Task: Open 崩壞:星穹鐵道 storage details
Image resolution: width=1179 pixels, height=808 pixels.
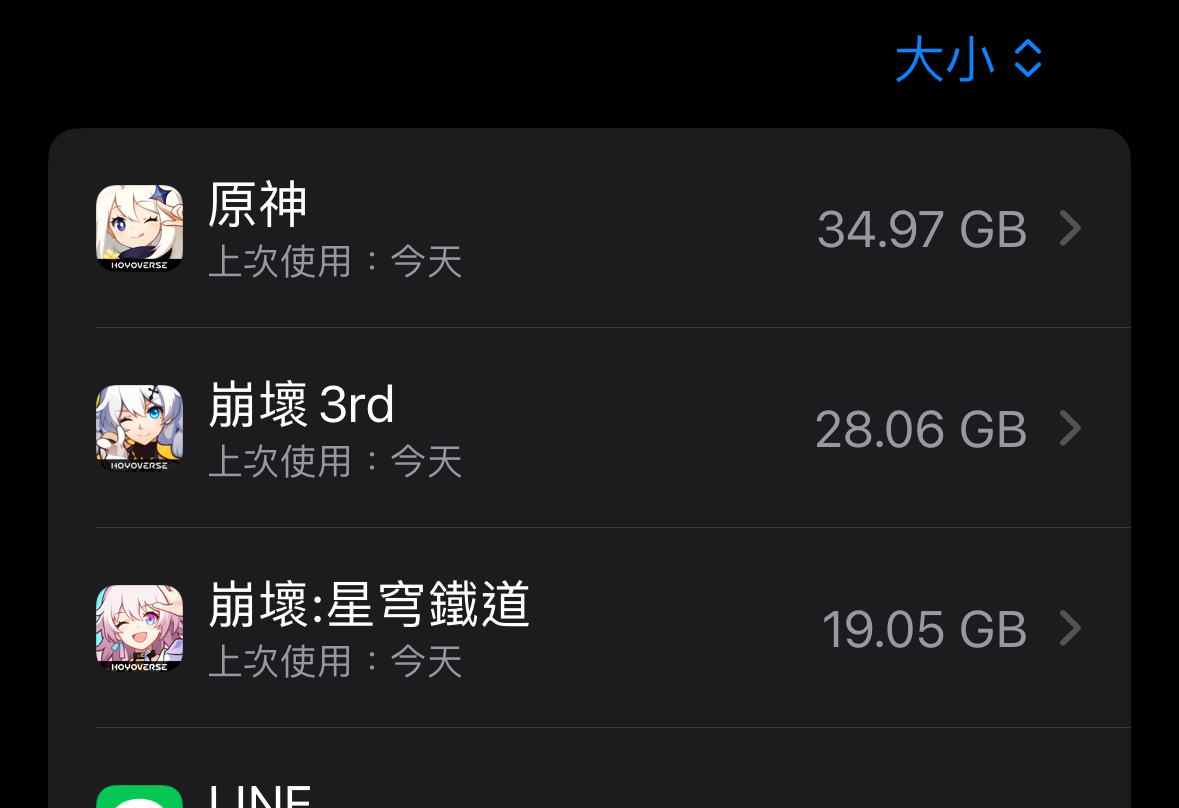Action: point(590,628)
